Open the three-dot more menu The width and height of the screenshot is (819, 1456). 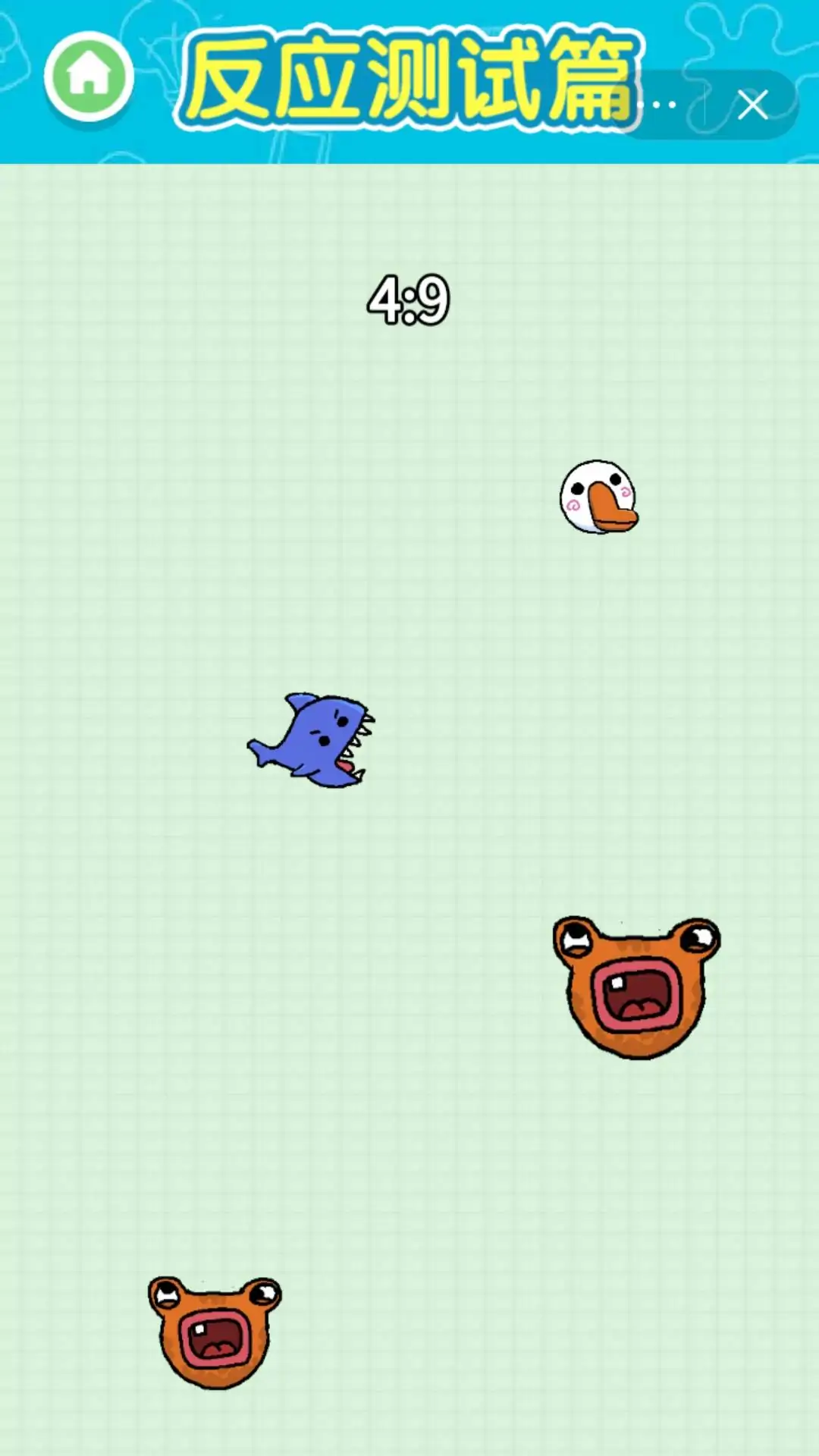pyautogui.click(x=664, y=105)
